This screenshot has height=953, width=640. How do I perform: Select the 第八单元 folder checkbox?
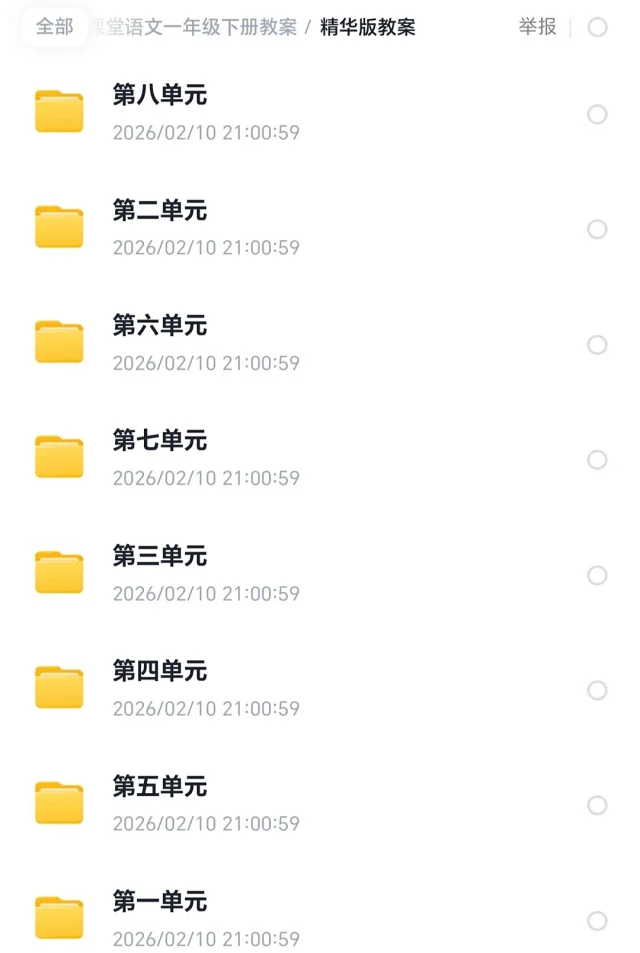pyautogui.click(x=597, y=114)
